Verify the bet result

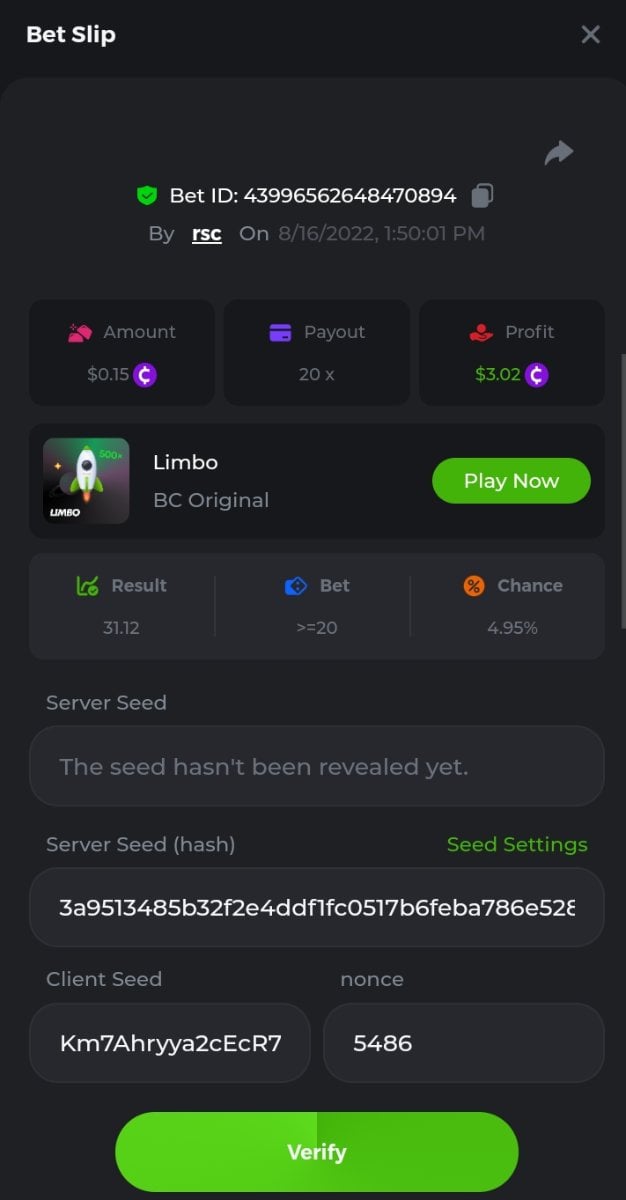coord(316,1152)
